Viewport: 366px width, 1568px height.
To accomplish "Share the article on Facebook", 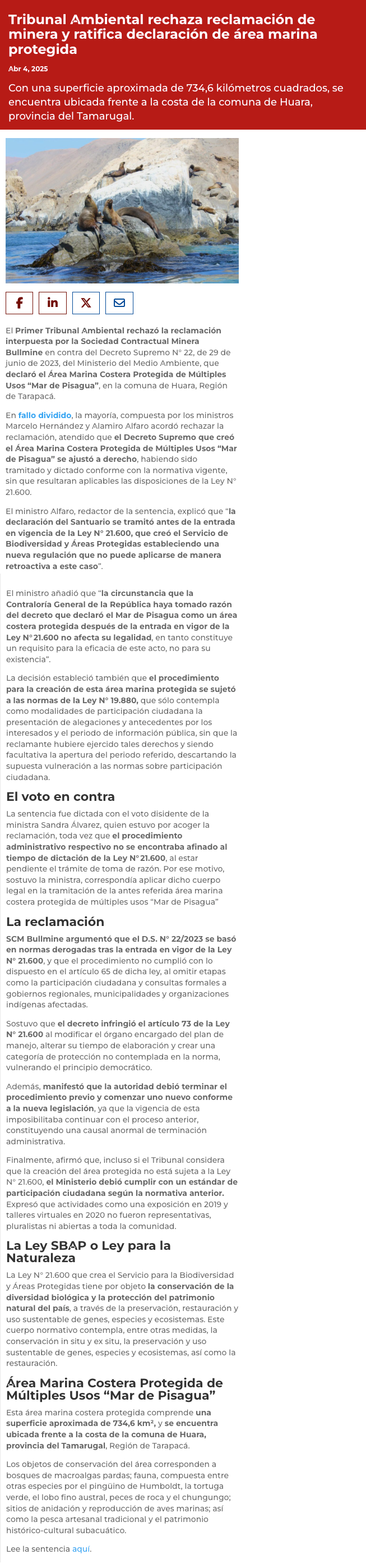I will 20,302.
